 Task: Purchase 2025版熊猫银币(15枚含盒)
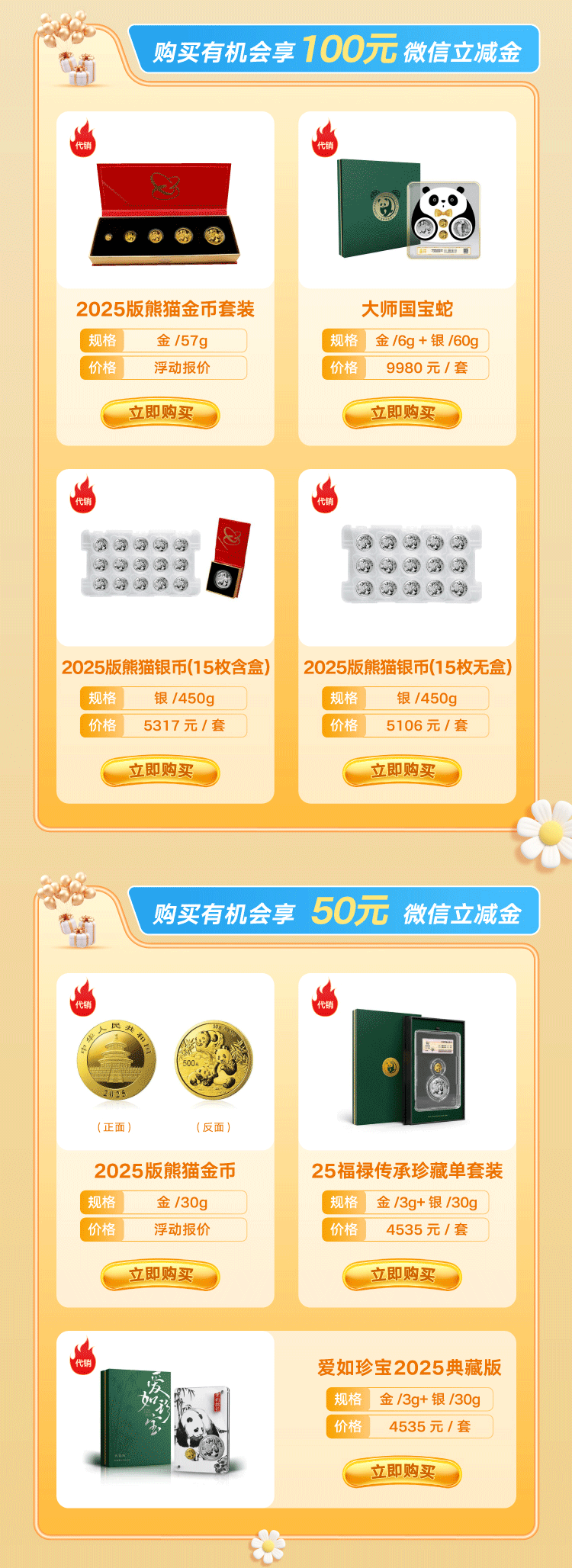pos(160,771)
